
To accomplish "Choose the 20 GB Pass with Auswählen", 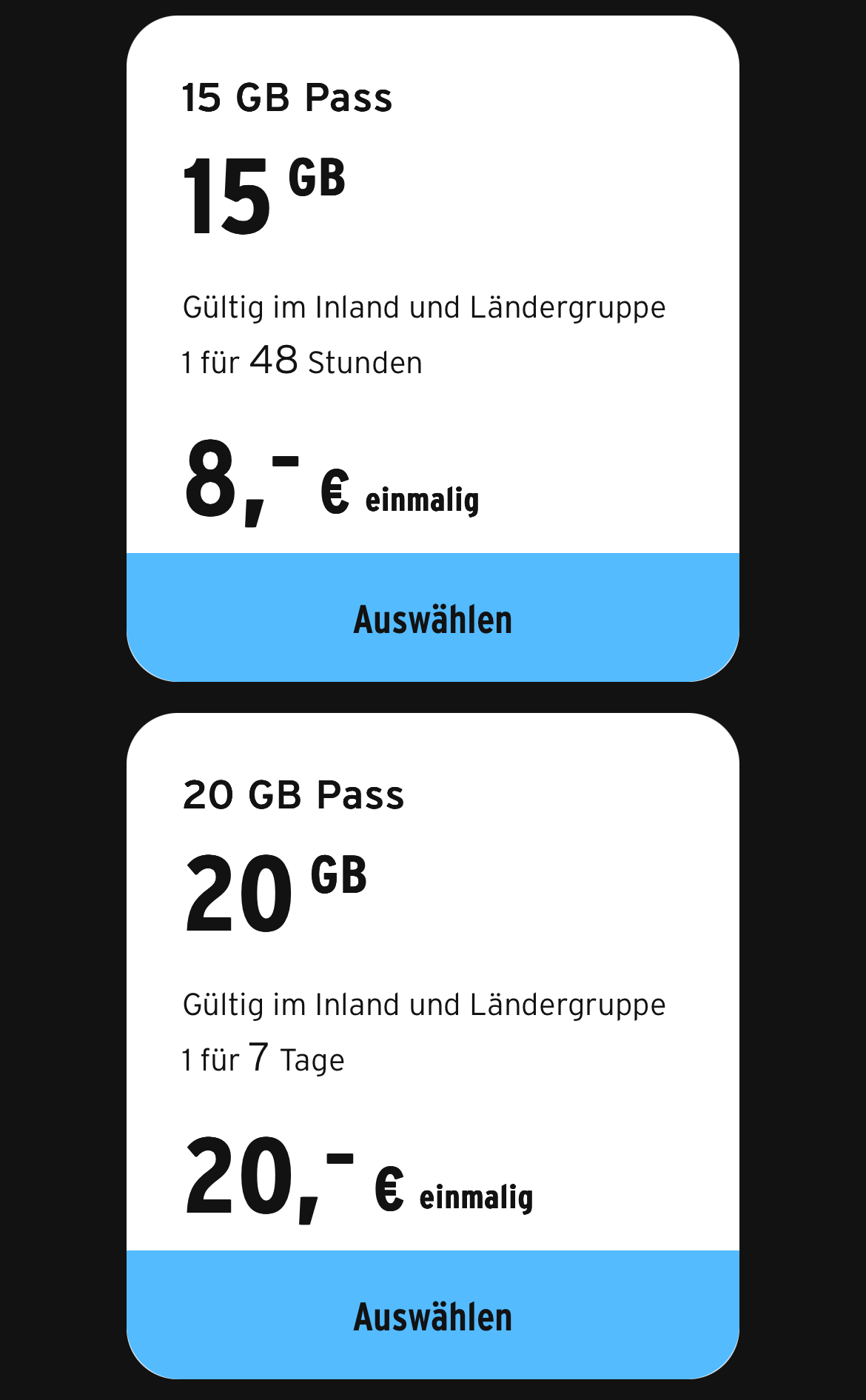I will pos(432,1316).
